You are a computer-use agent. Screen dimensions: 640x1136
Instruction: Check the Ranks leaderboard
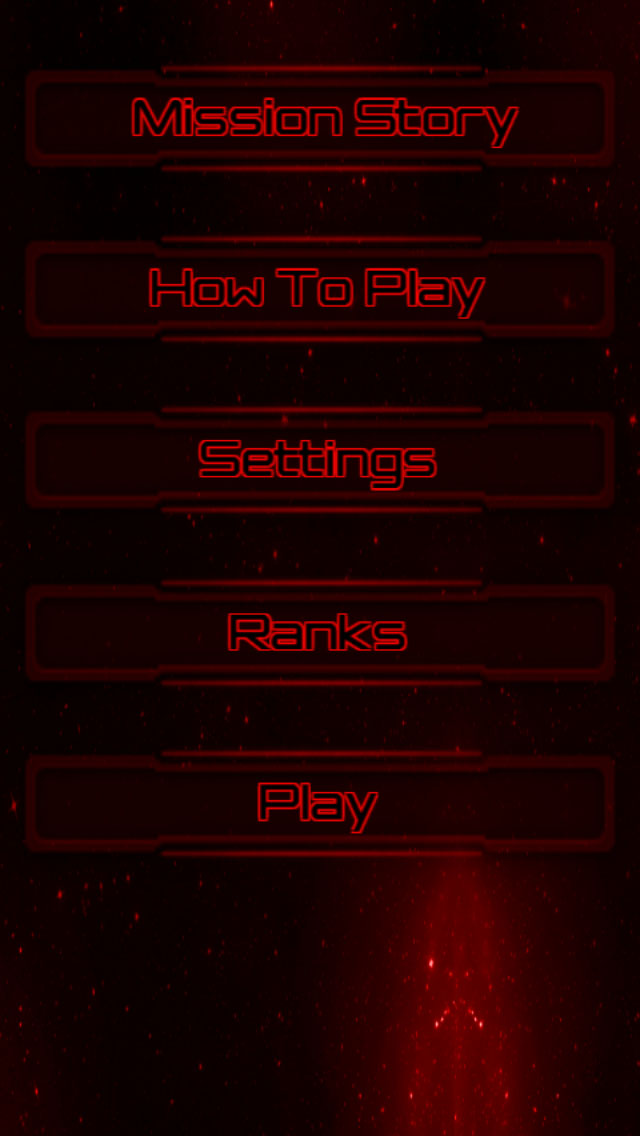tap(320, 632)
